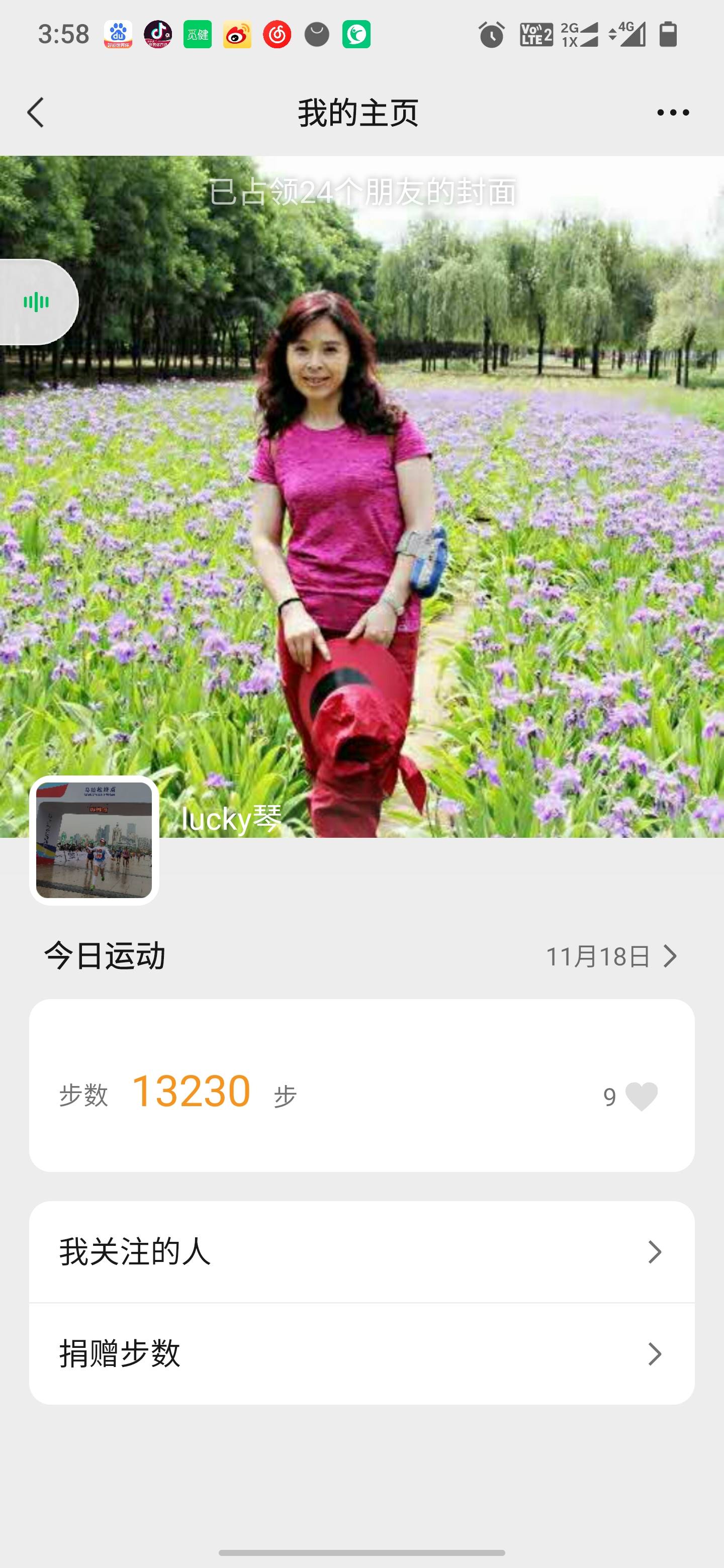Open the lucky琴 profile avatar

[95, 841]
